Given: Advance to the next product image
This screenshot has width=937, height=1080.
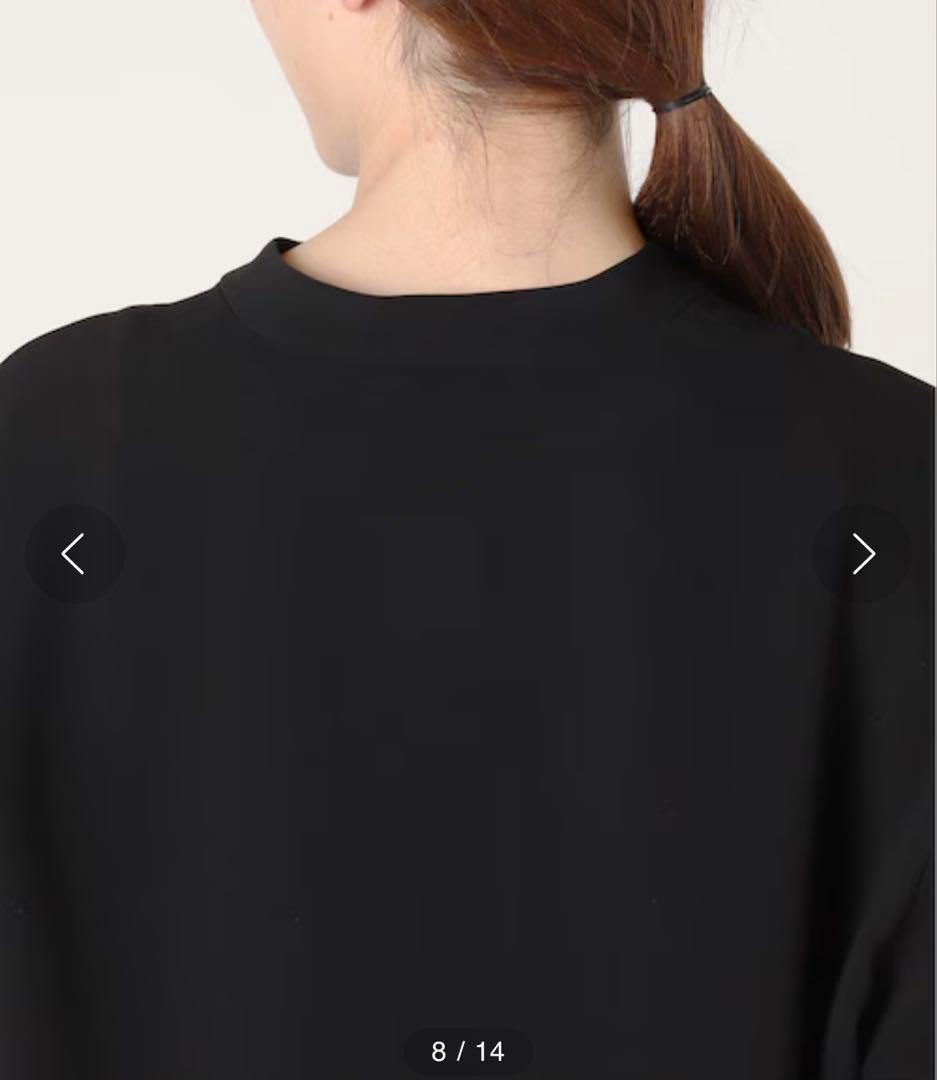Looking at the screenshot, I should [x=862, y=554].
